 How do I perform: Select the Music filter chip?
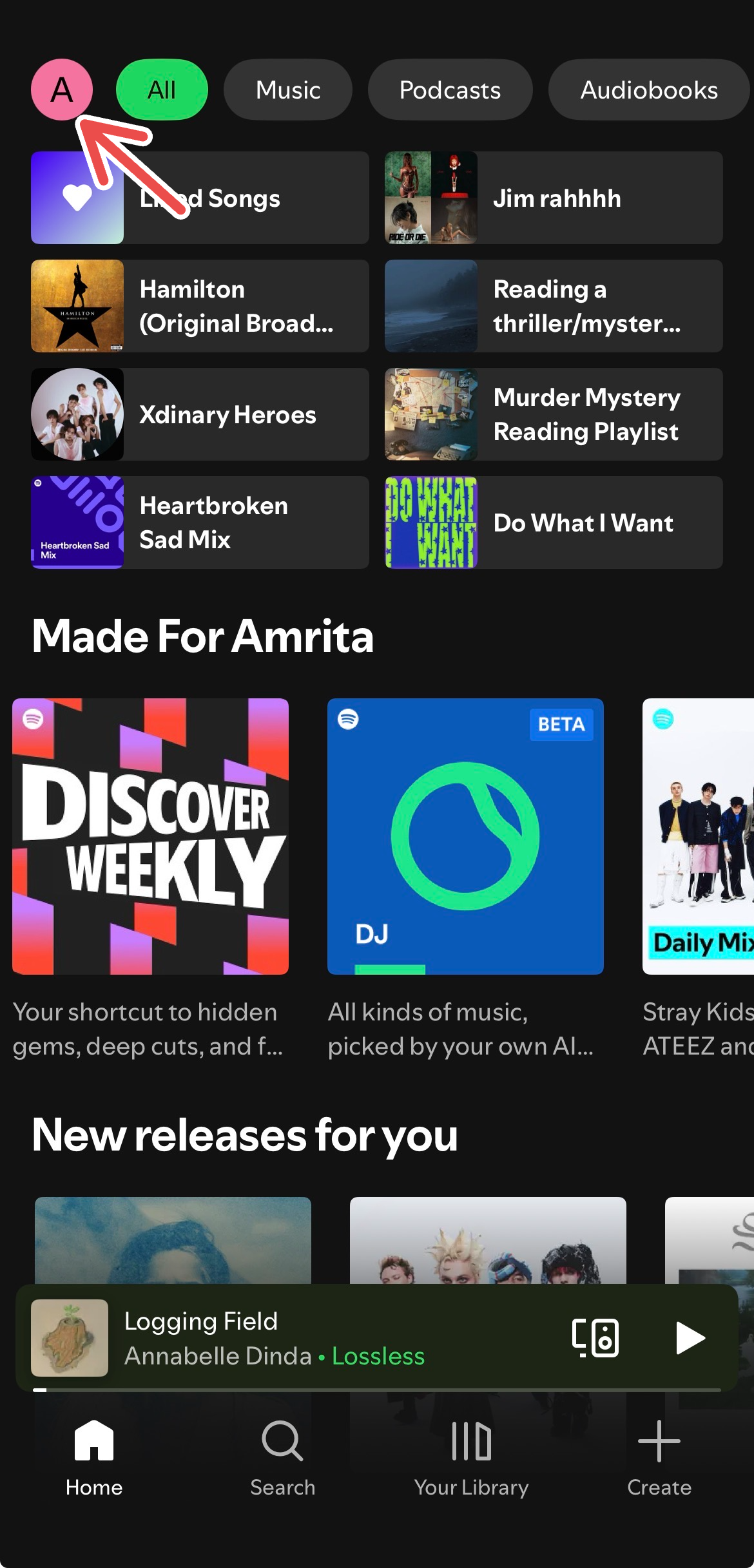coord(287,90)
